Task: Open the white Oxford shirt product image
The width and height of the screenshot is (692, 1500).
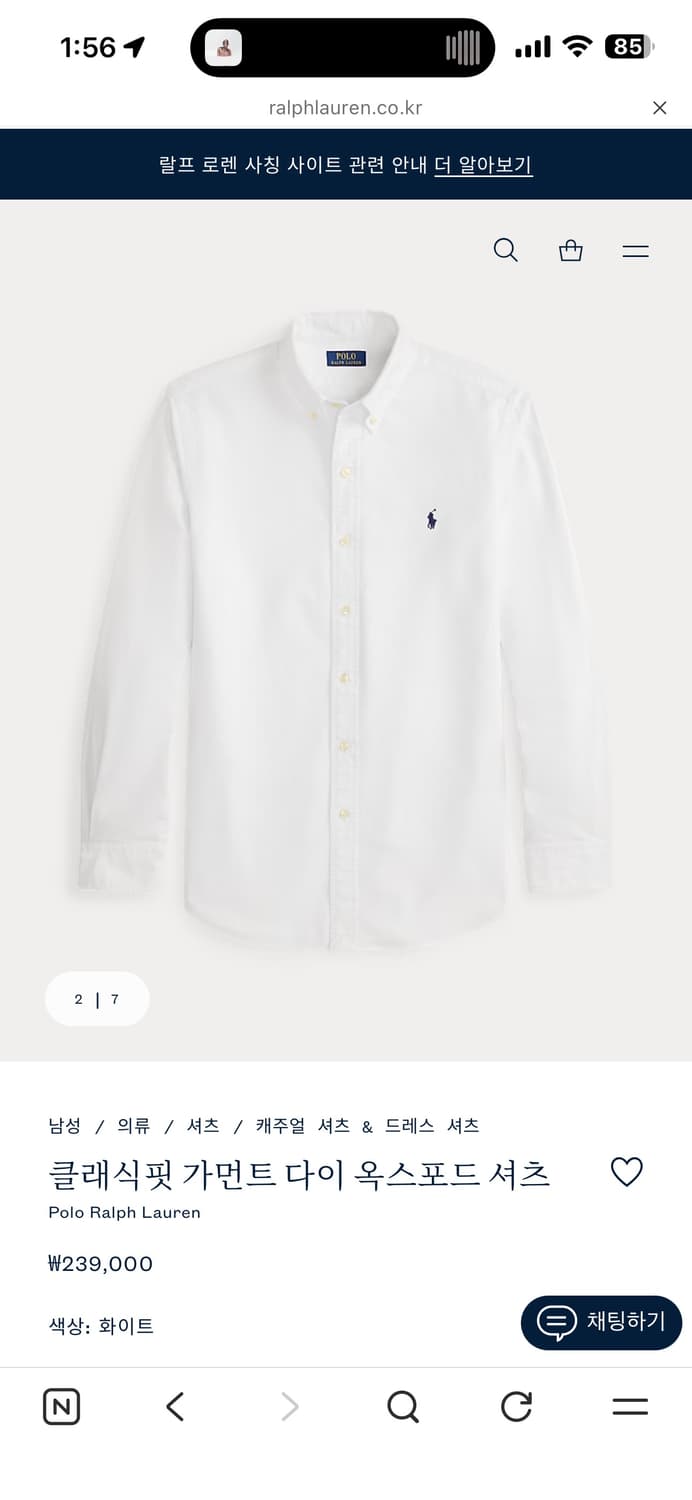Action: click(x=345, y=630)
